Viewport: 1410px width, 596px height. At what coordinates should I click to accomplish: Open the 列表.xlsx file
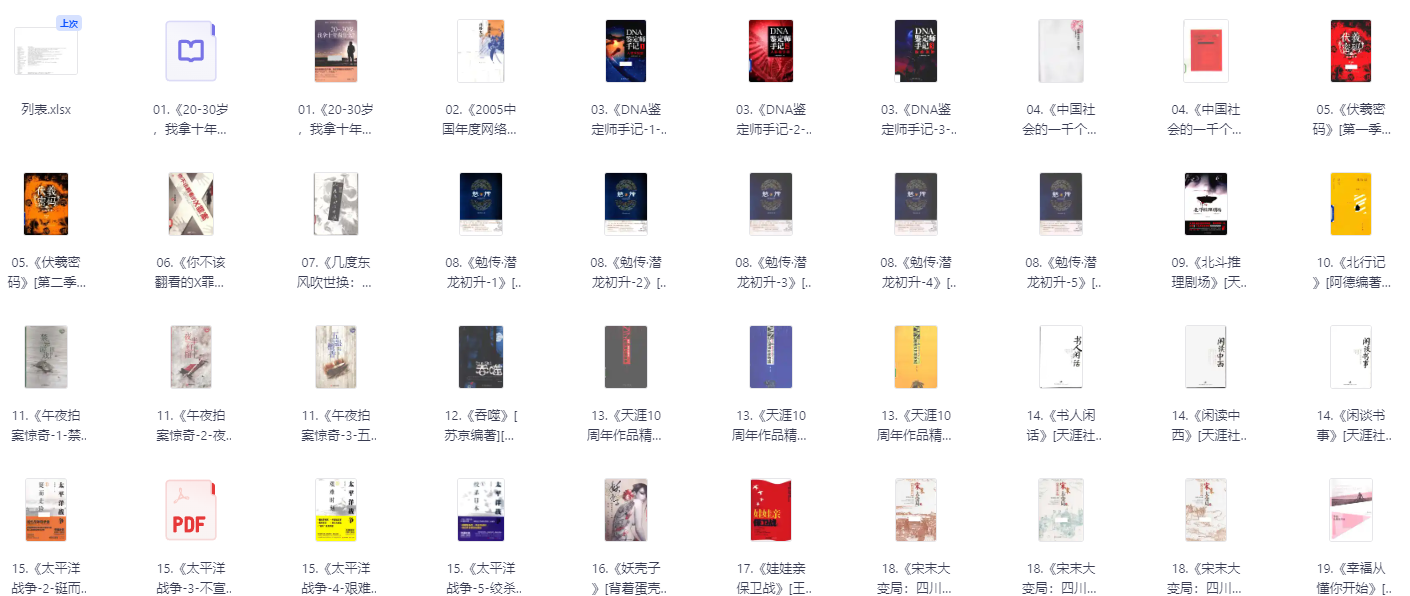point(46,52)
